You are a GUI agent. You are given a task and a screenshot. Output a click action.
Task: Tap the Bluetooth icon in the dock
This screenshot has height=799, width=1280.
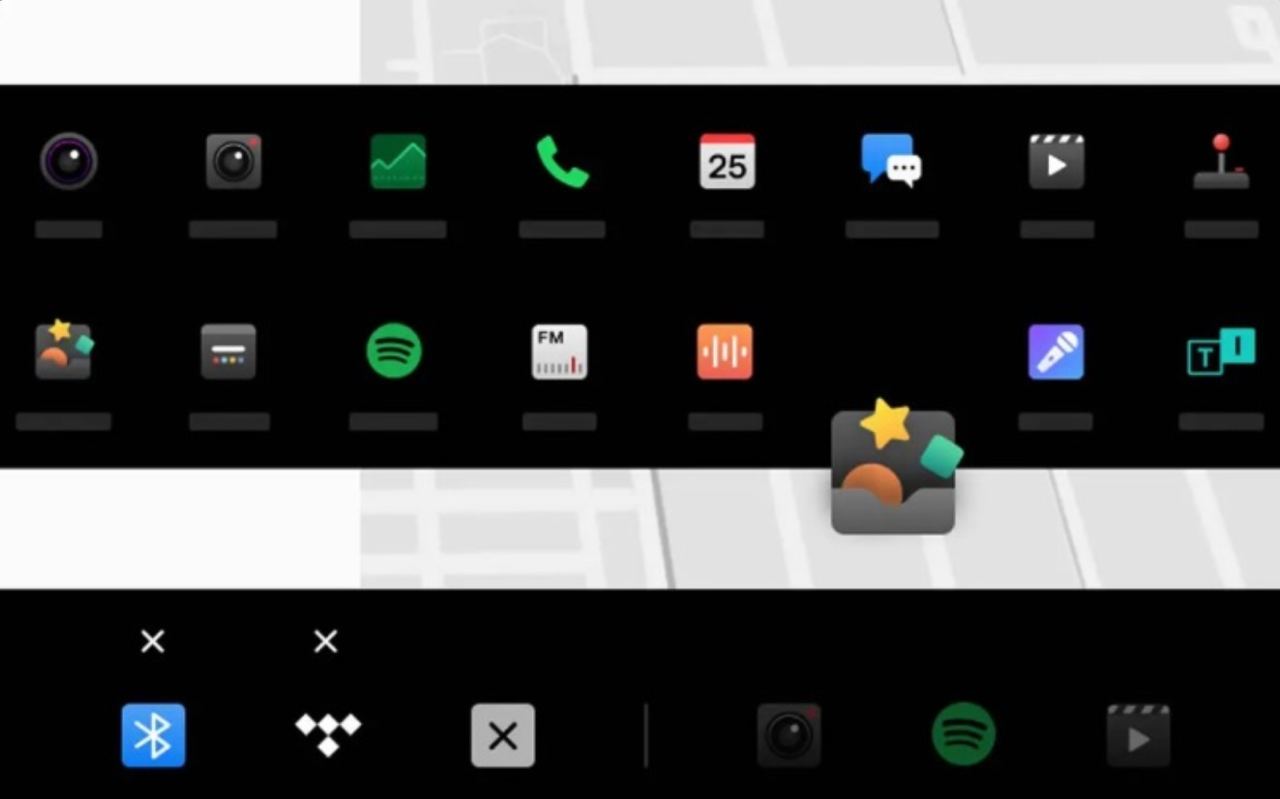point(153,736)
